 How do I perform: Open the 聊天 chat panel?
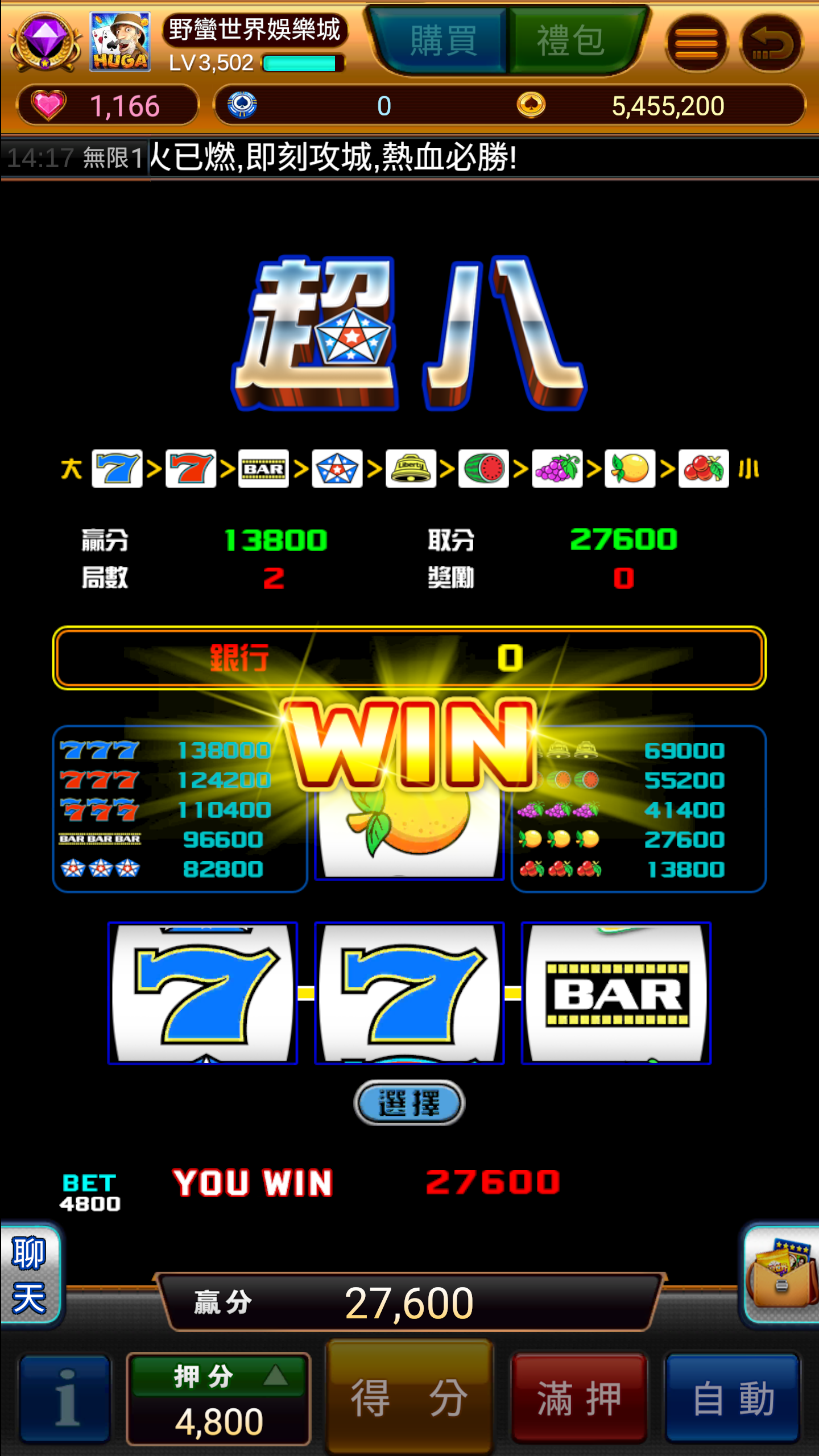30,1275
